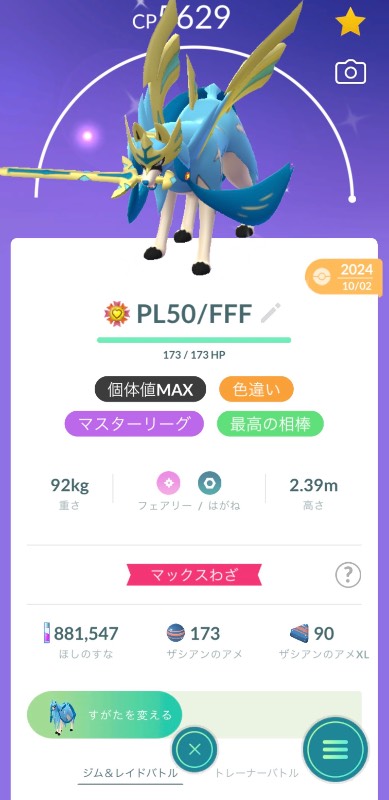Tap the 個体値MAX tag
389x800 pixels.
coord(150,390)
